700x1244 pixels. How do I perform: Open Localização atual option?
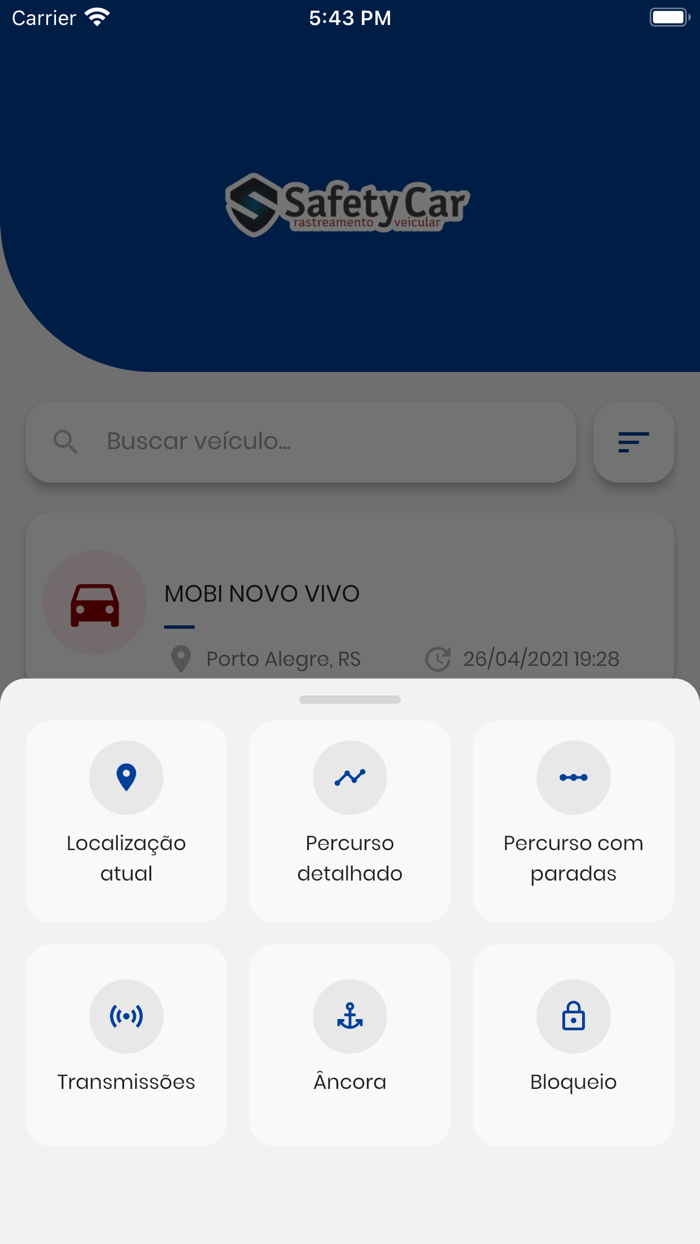(x=126, y=821)
